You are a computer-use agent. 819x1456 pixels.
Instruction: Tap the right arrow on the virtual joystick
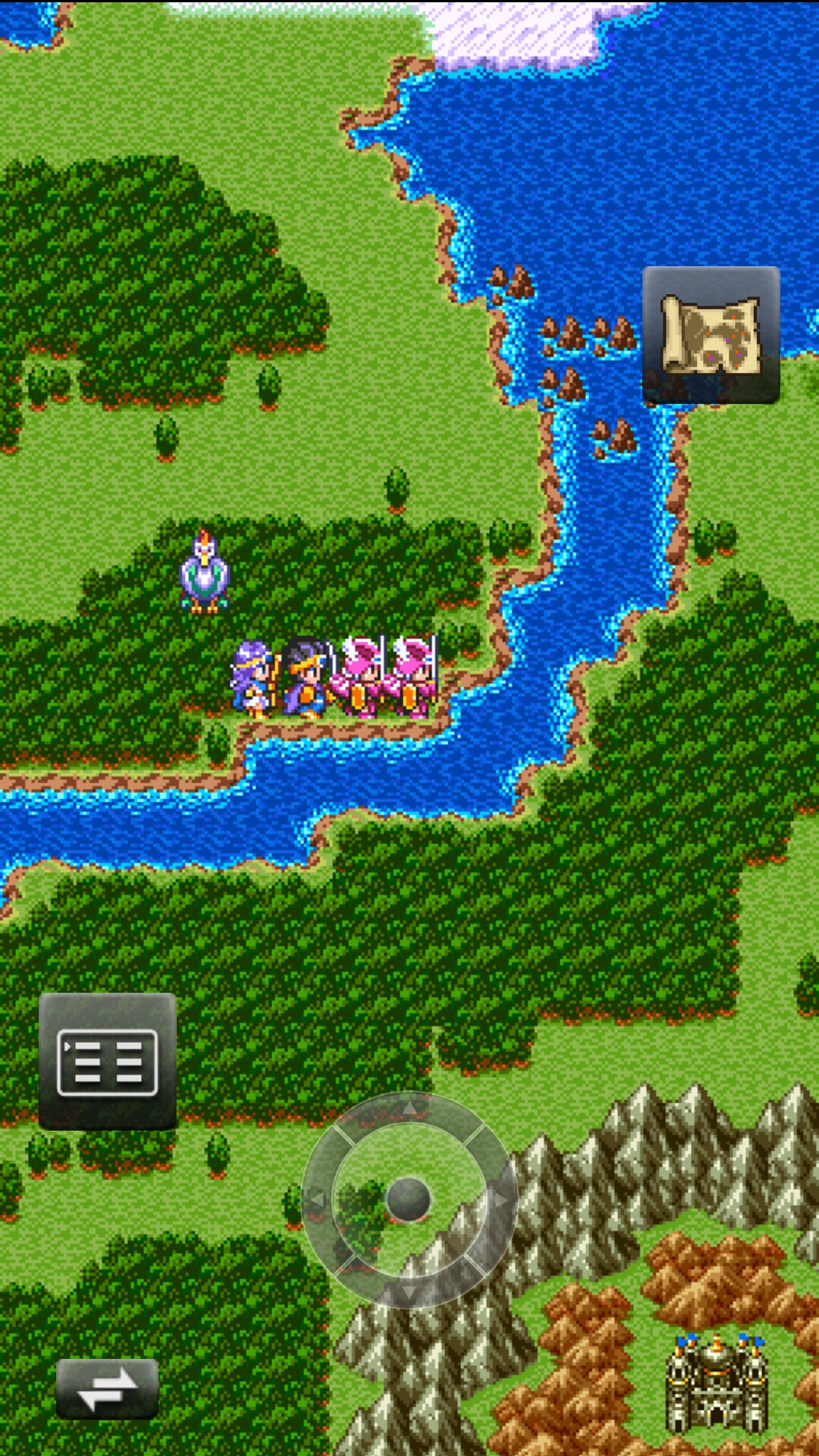[x=500, y=1200]
